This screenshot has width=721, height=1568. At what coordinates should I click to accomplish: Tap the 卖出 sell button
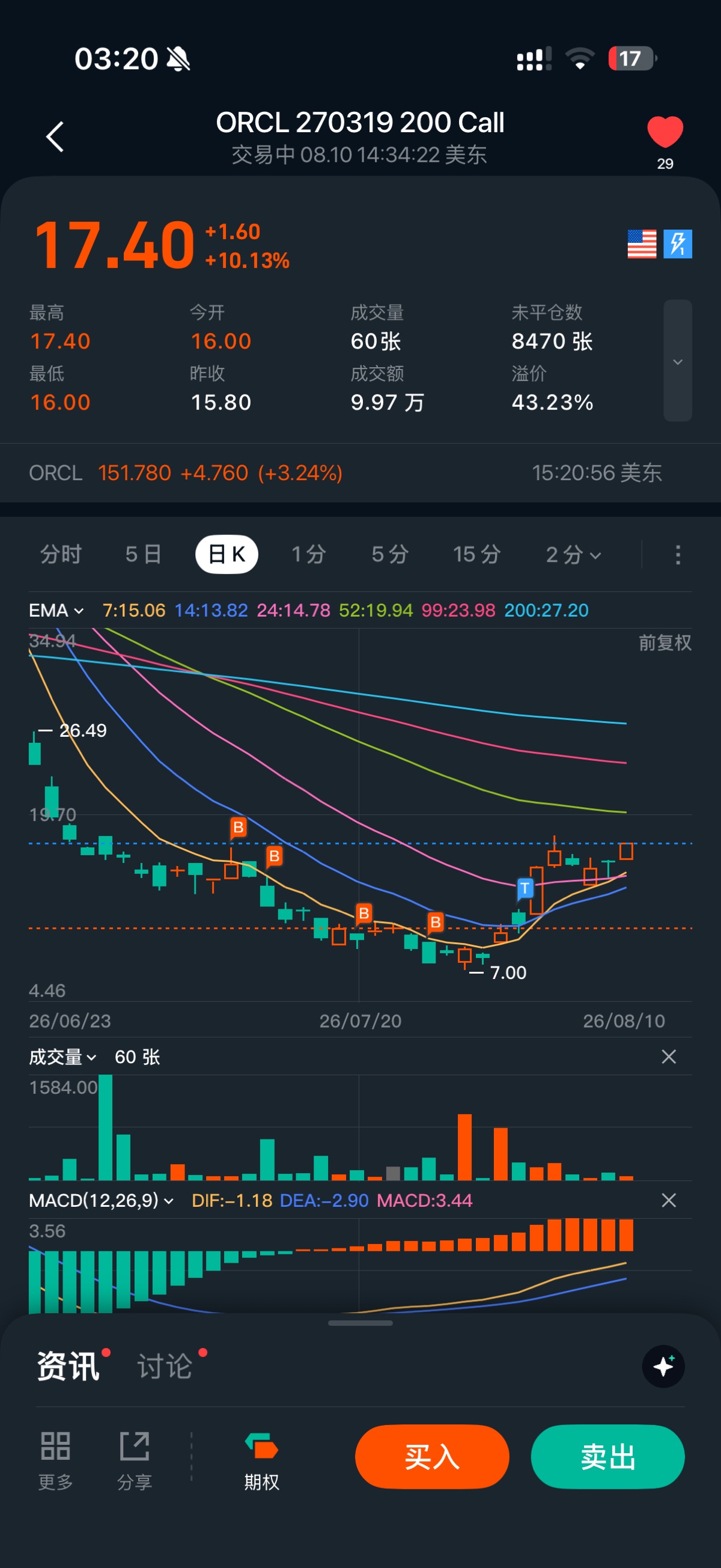(x=607, y=1457)
